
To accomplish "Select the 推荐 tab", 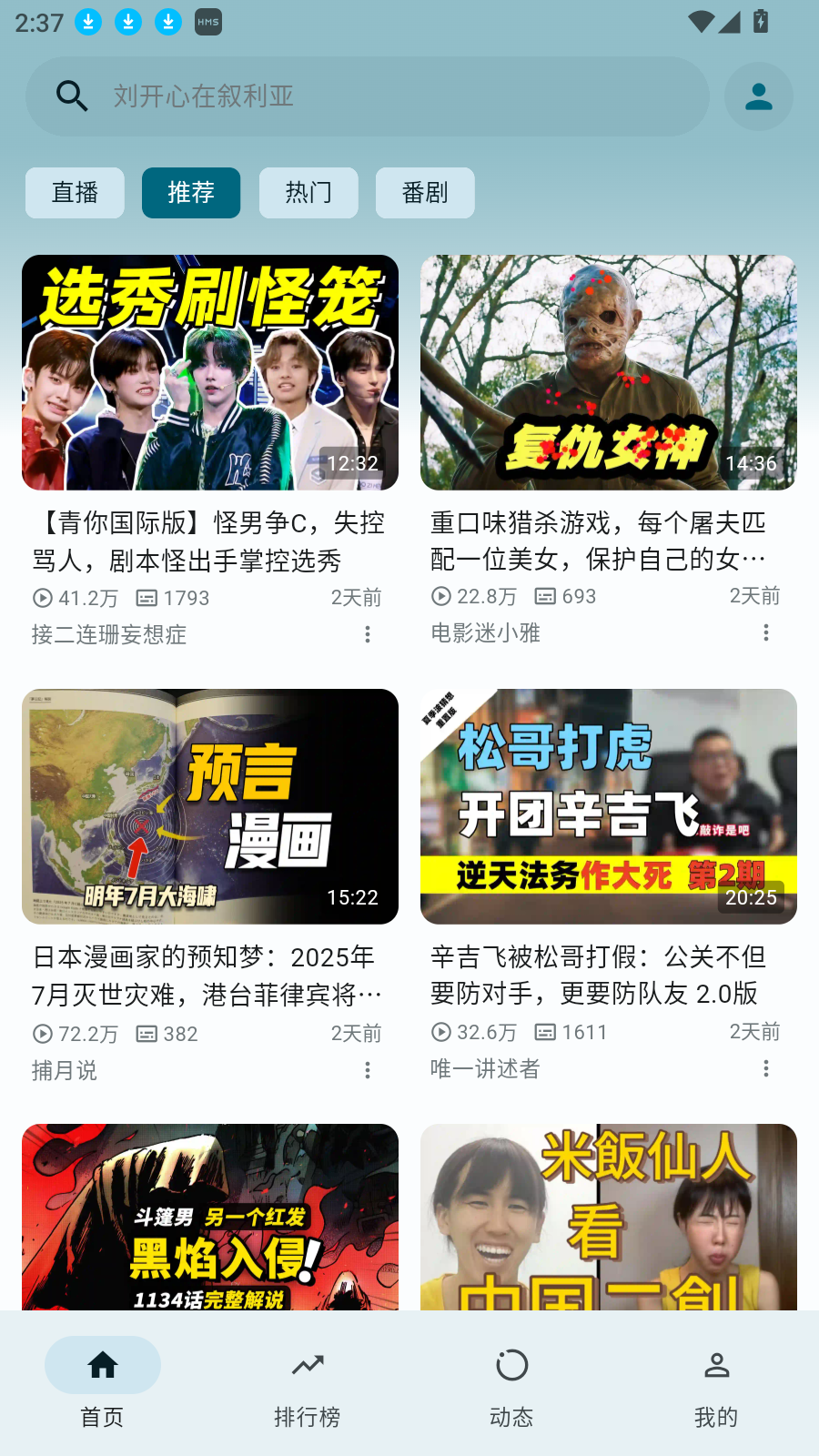I will click(191, 193).
